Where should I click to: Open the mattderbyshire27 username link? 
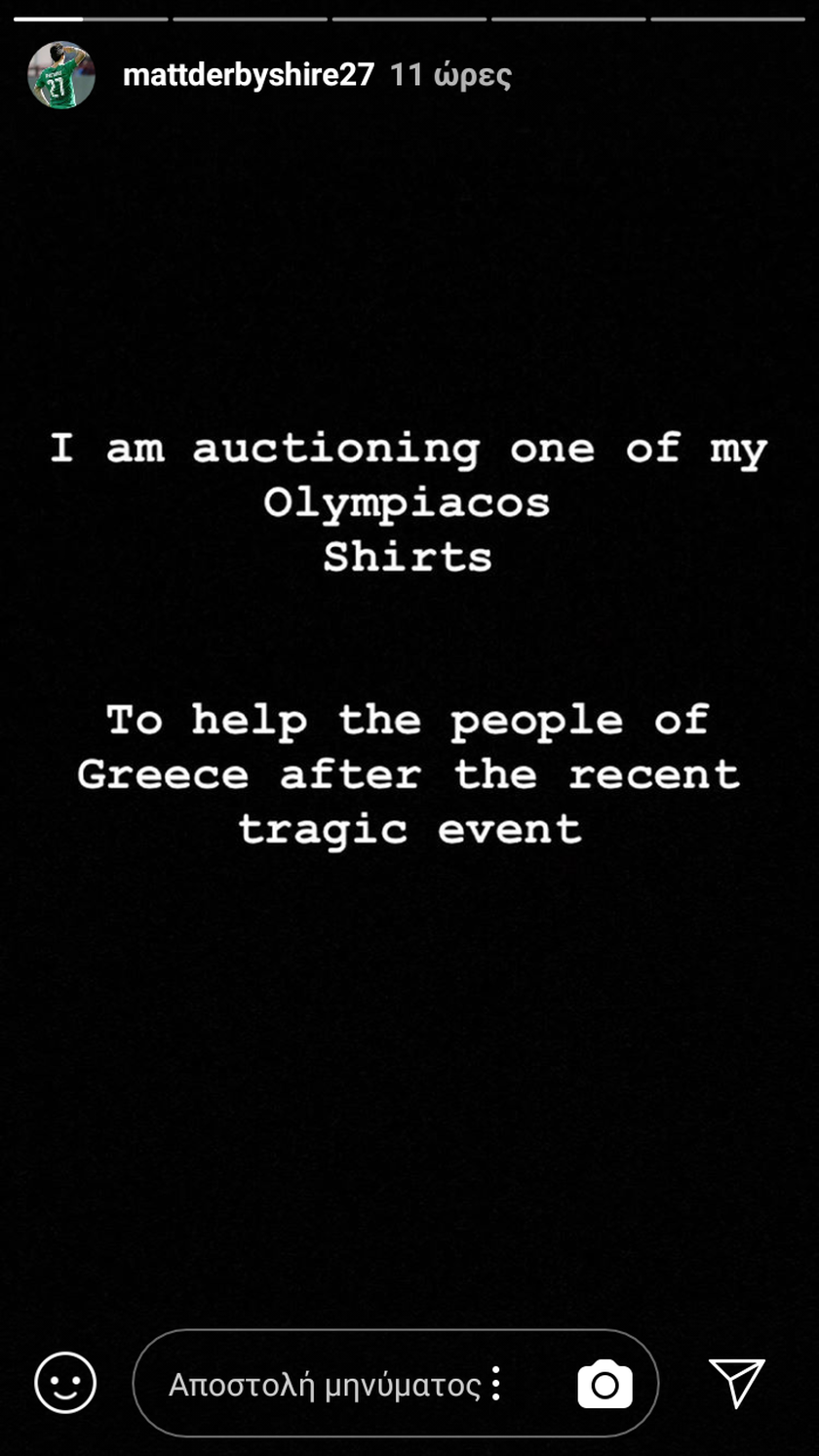click(249, 75)
